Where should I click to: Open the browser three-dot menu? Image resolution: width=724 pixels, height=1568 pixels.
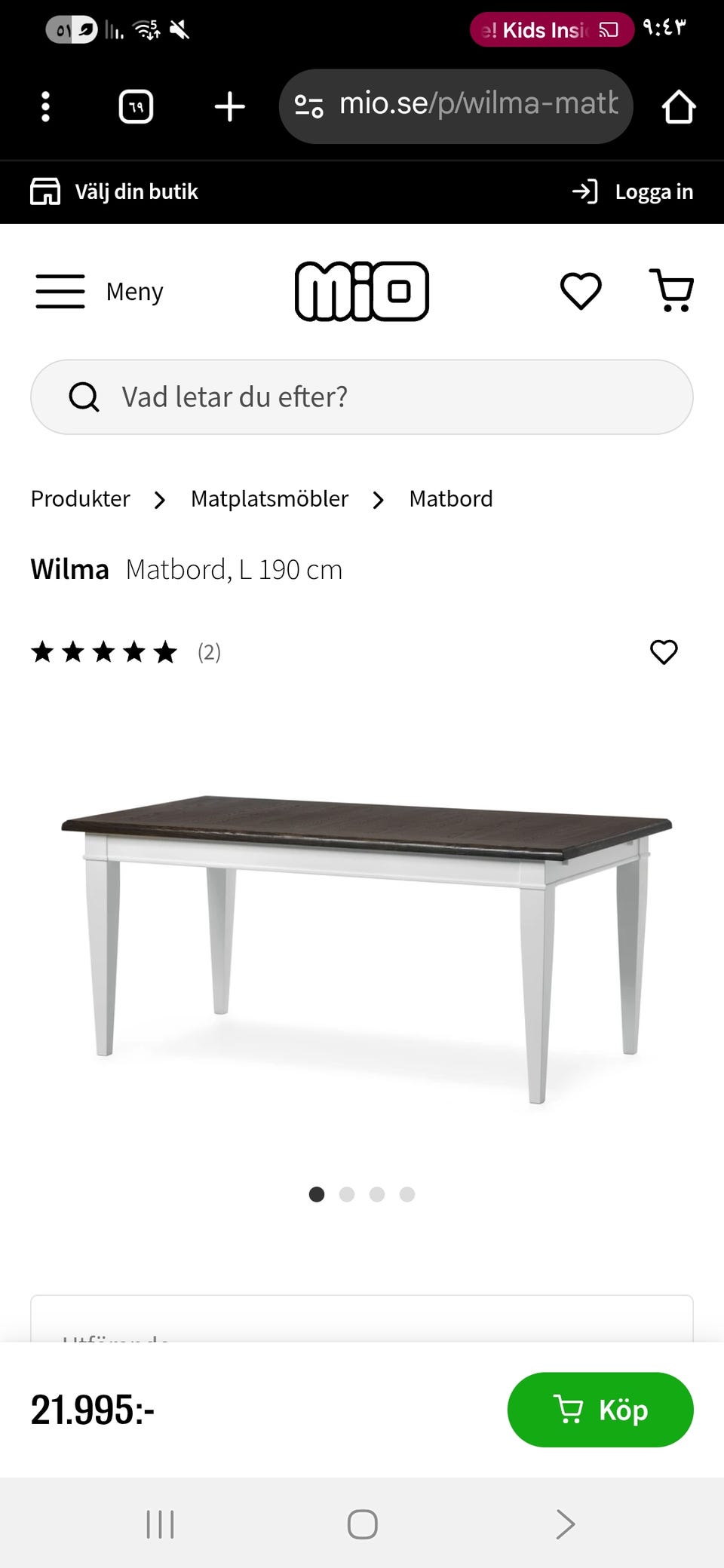point(45,106)
